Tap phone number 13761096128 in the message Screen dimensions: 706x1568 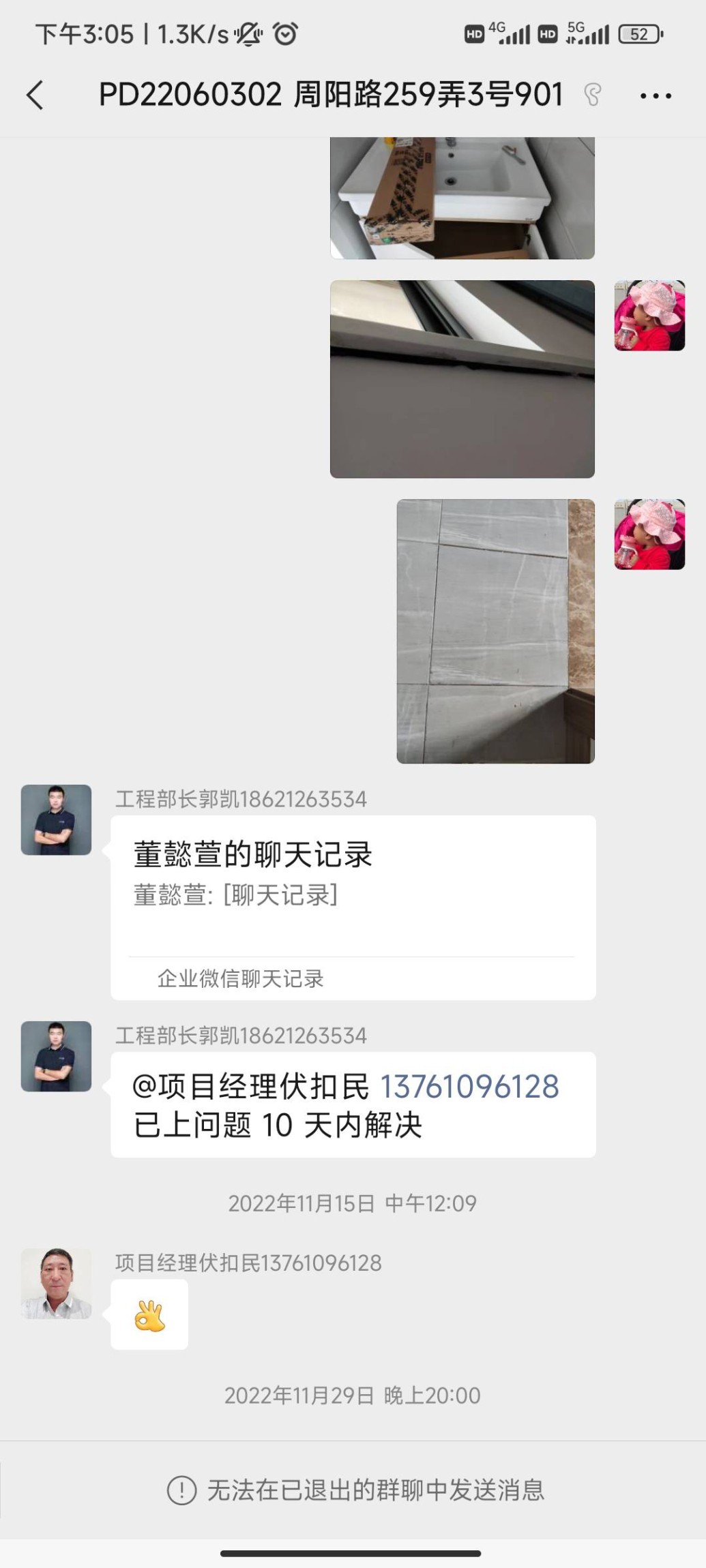[469, 1087]
